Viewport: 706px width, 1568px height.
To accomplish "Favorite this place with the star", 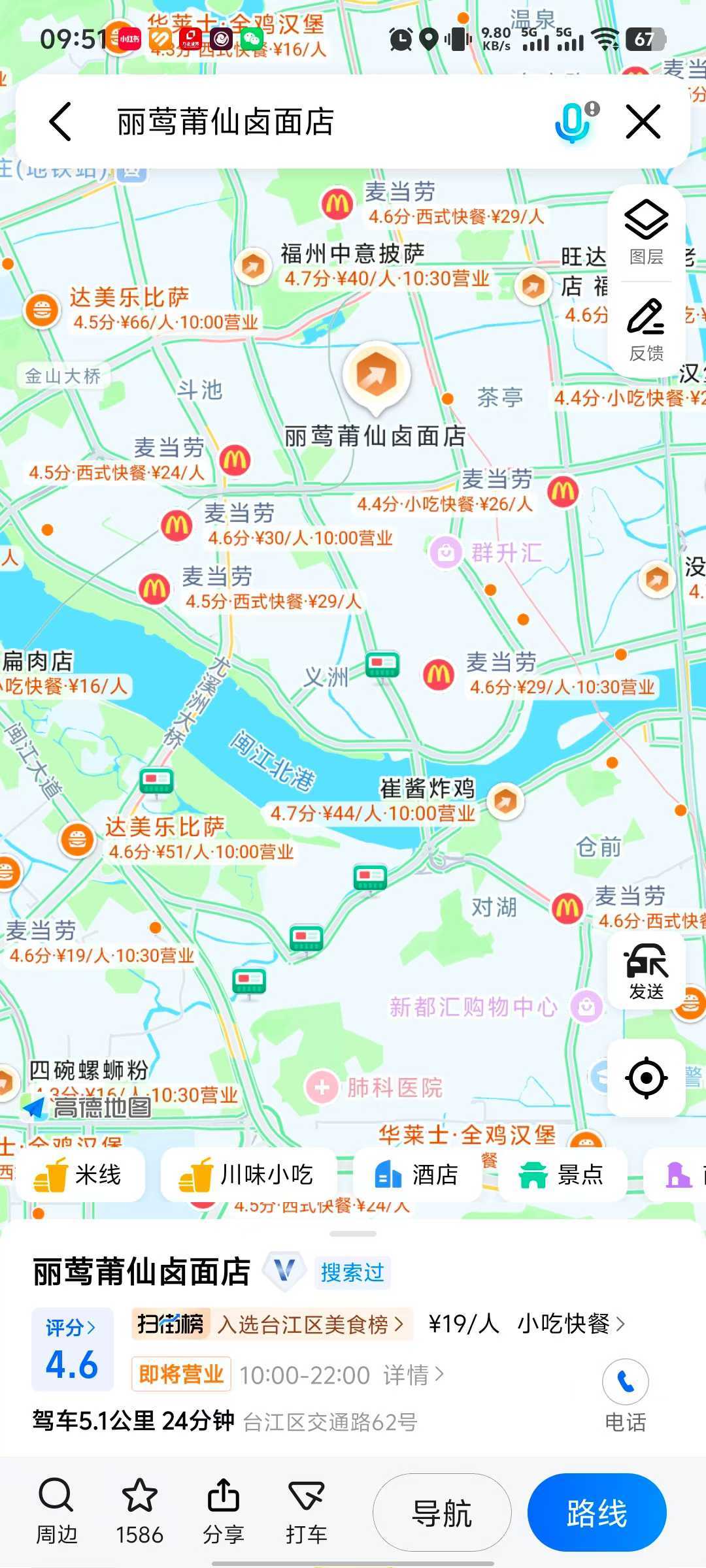I will [x=139, y=1511].
